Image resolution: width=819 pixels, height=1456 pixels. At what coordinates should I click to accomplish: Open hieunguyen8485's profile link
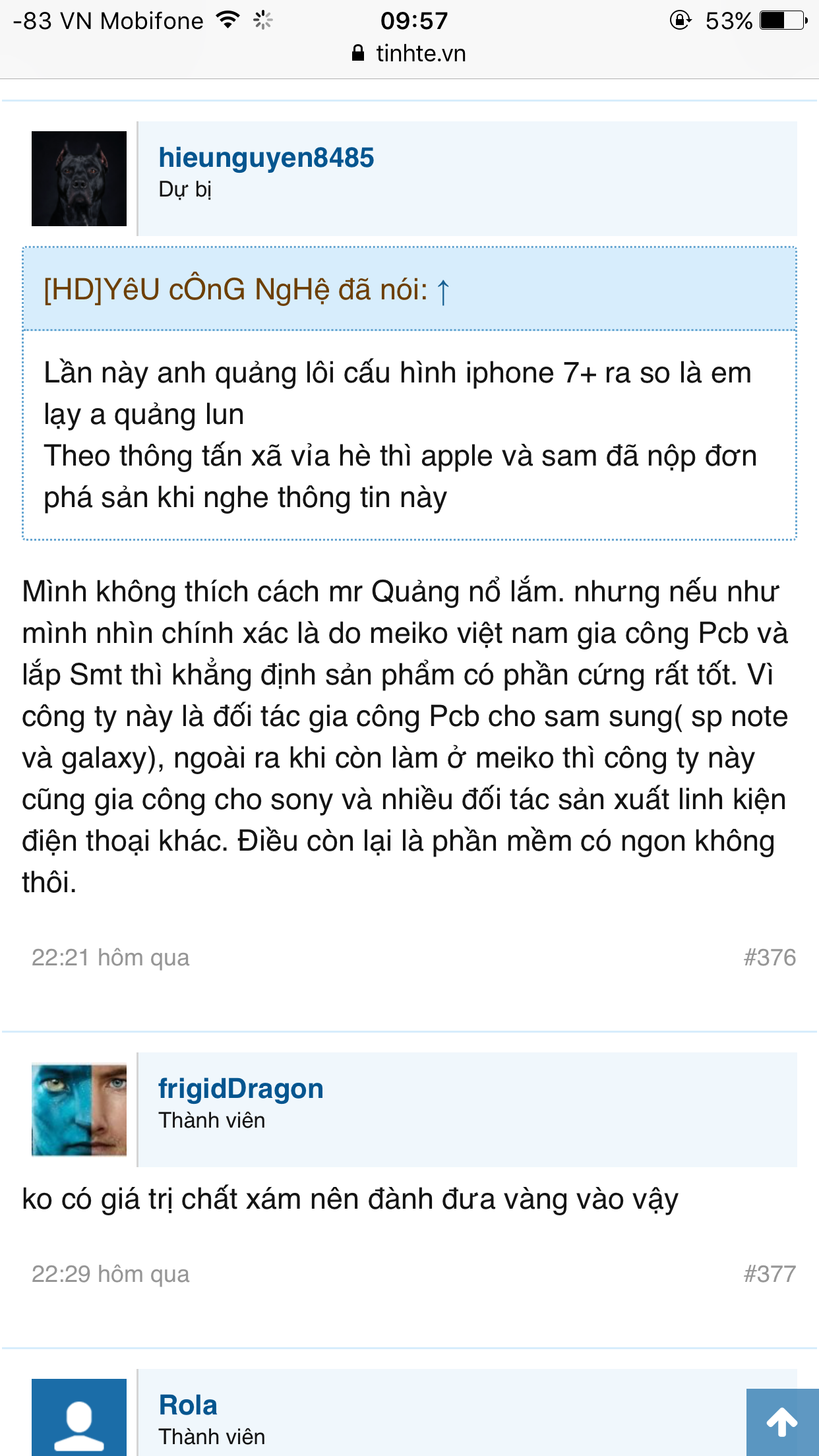tap(266, 158)
